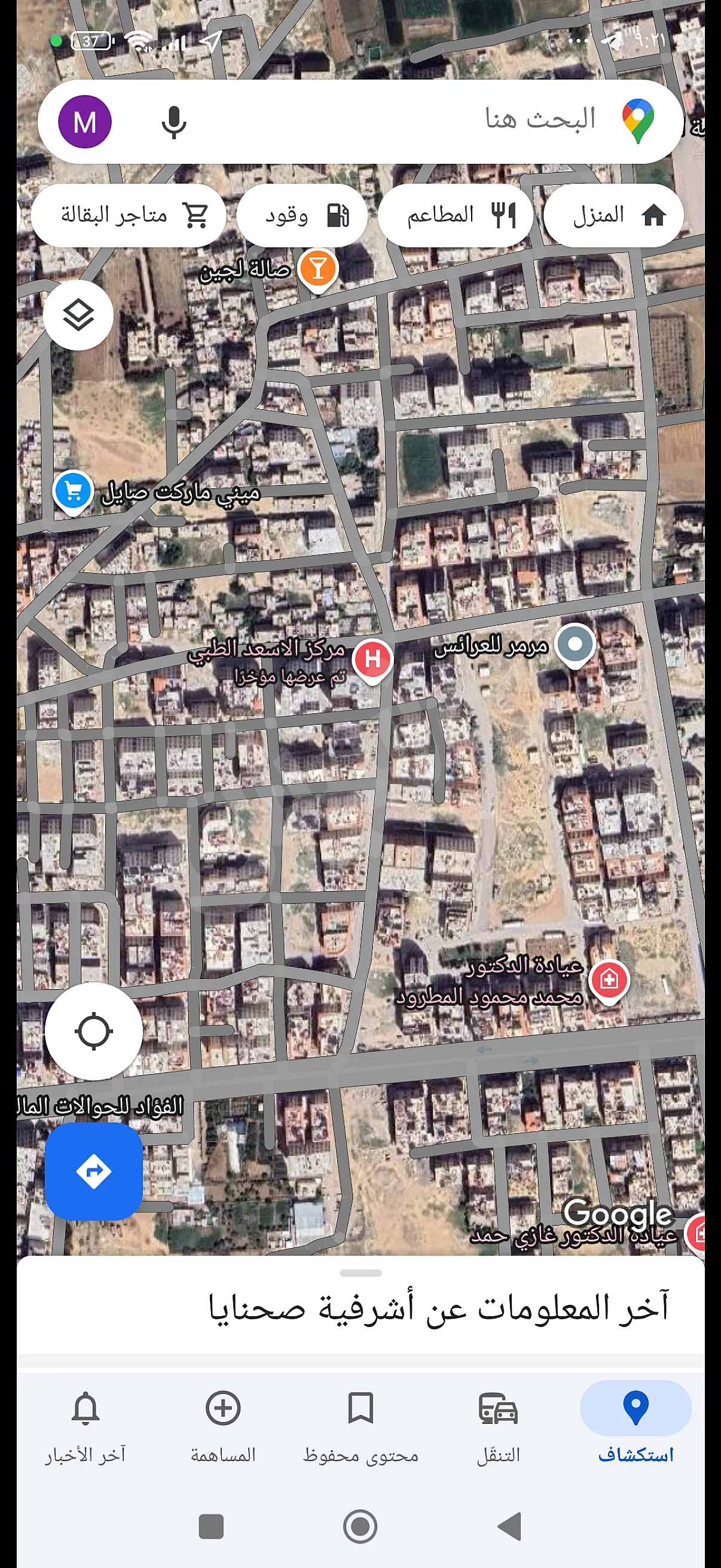
Task: Center the map on my location
Action: (94, 1031)
